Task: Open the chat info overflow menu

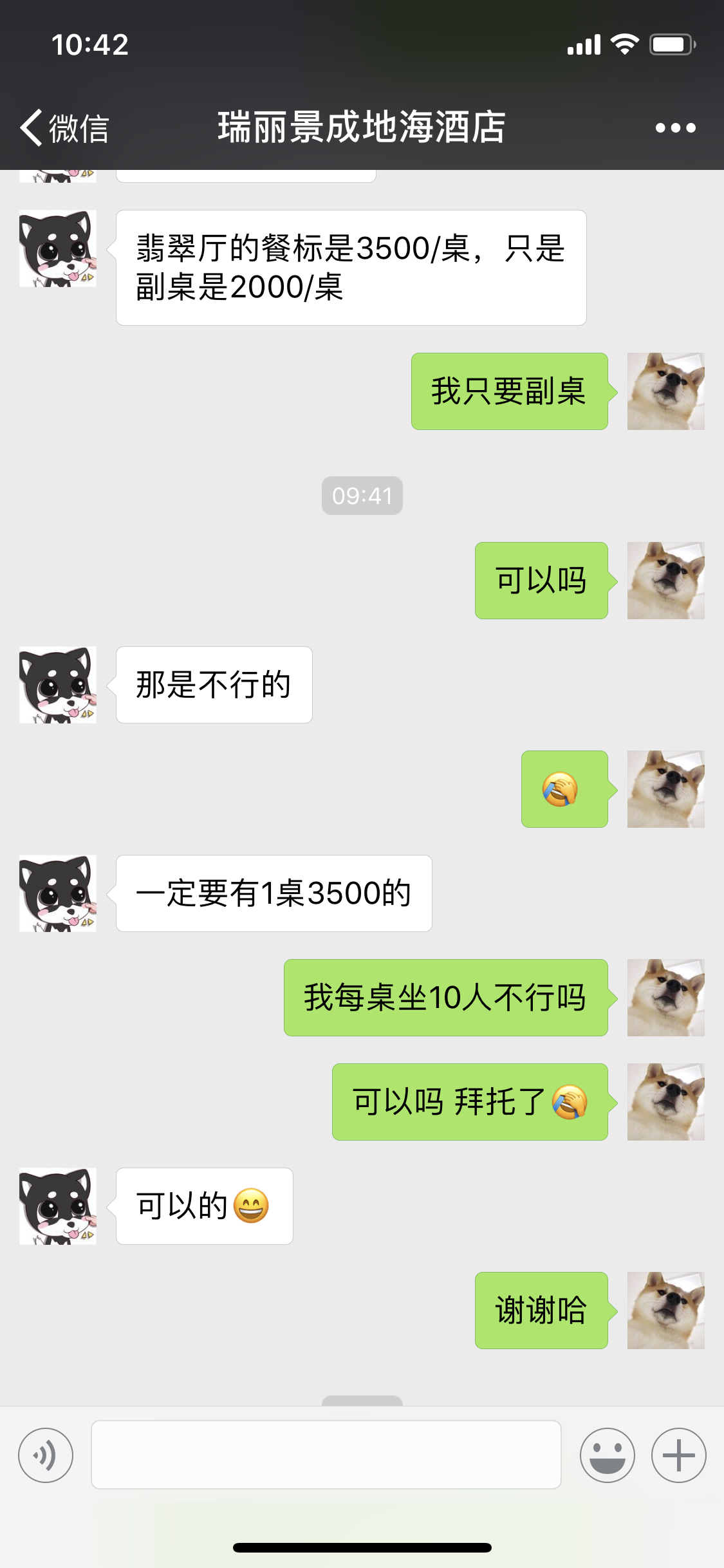Action: 675,127
